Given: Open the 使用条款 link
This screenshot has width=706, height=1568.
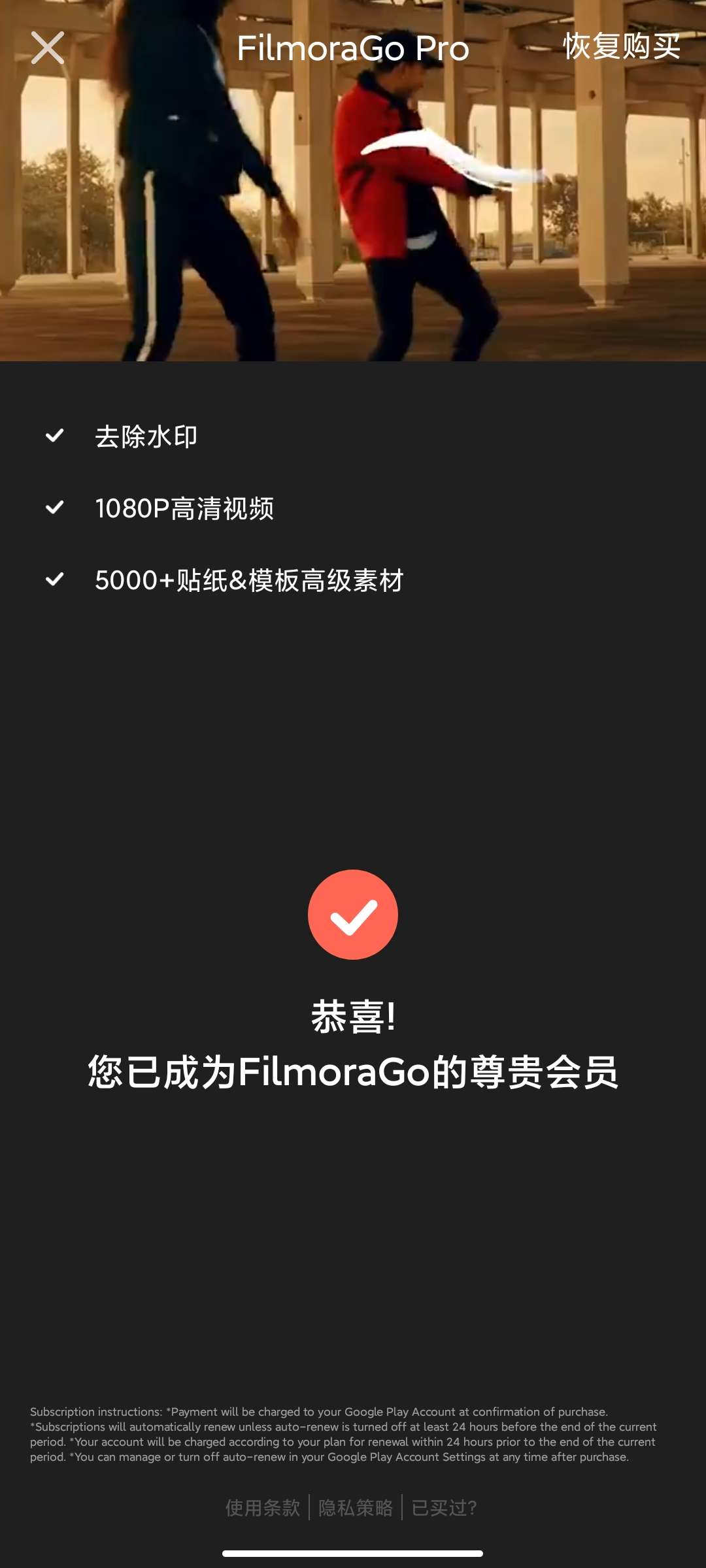Looking at the screenshot, I should 263,1508.
